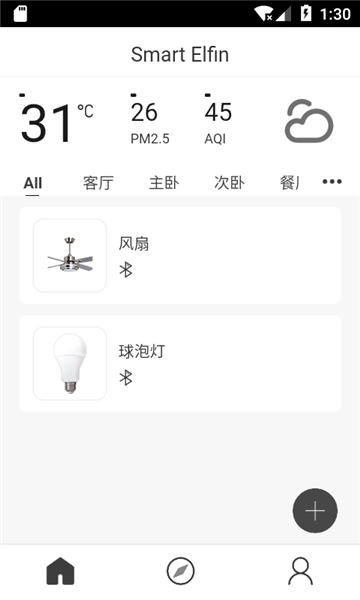Tap the cloud weather icon
The width and height of the screenshot is (360, 600).
[x=309, y=121]
